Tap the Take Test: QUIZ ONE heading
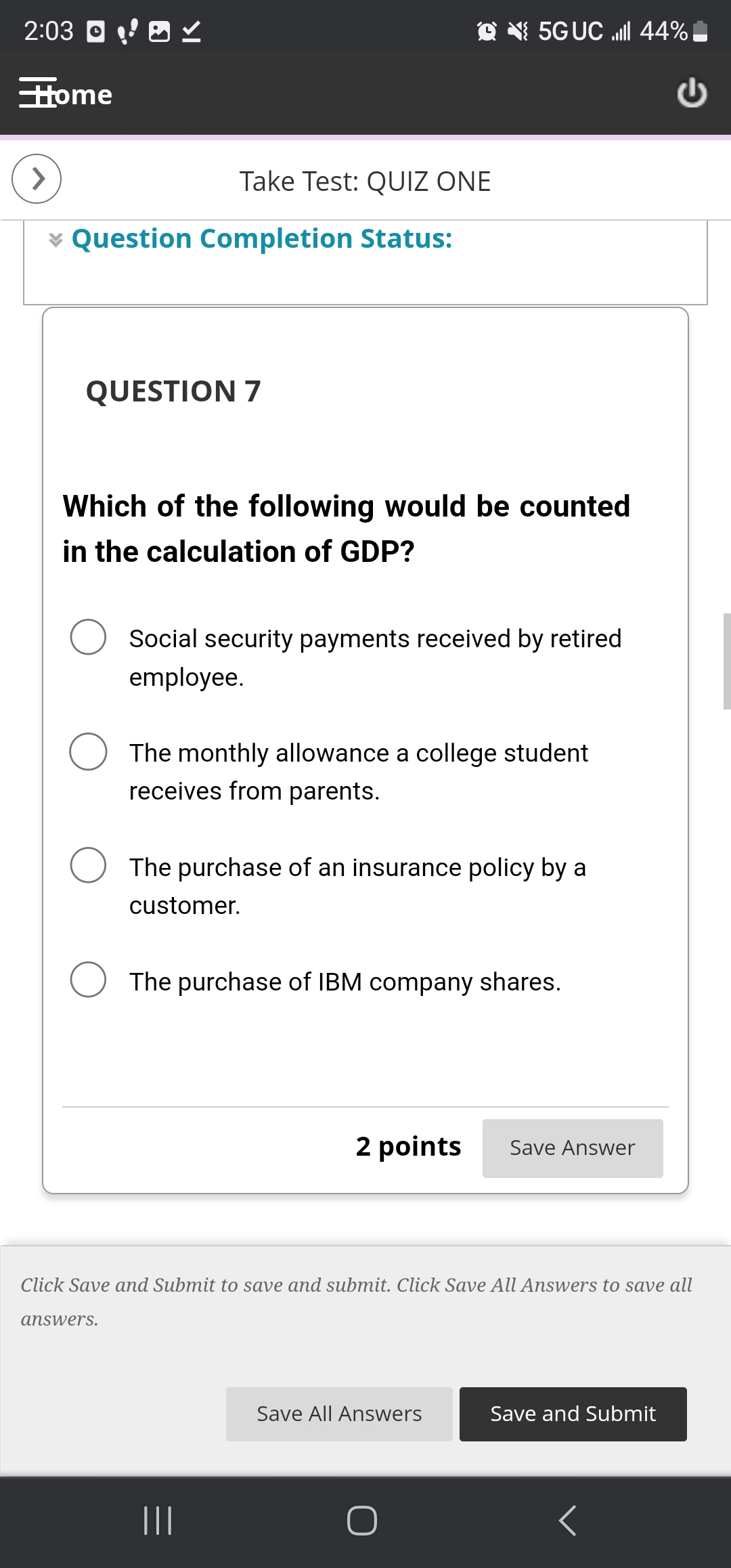 pyautogui.click(x=365, y=181)
